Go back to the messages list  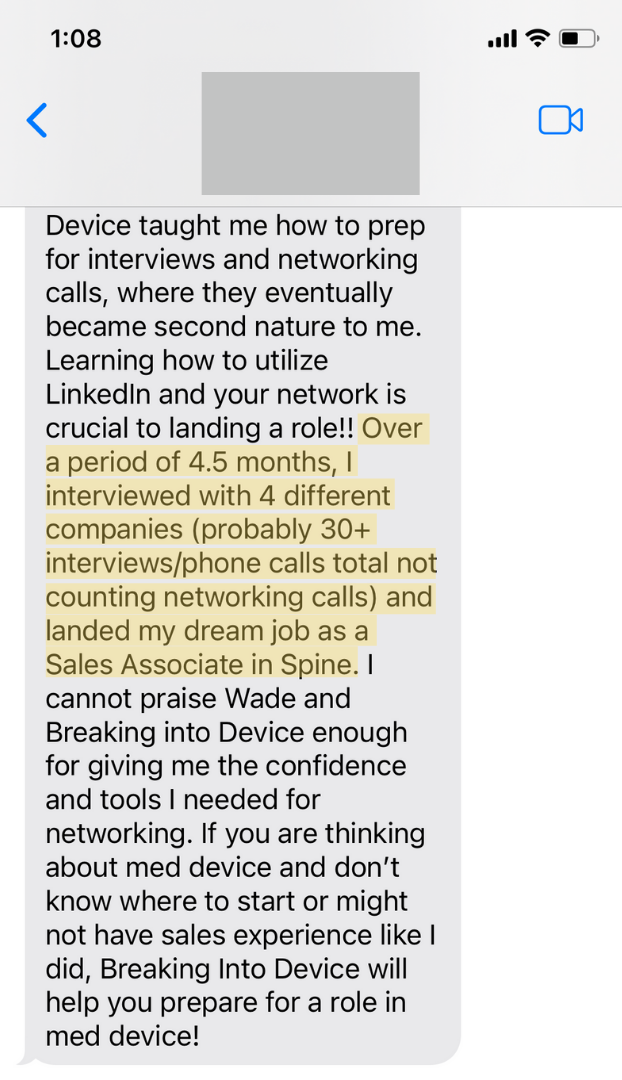pos(37,121)
